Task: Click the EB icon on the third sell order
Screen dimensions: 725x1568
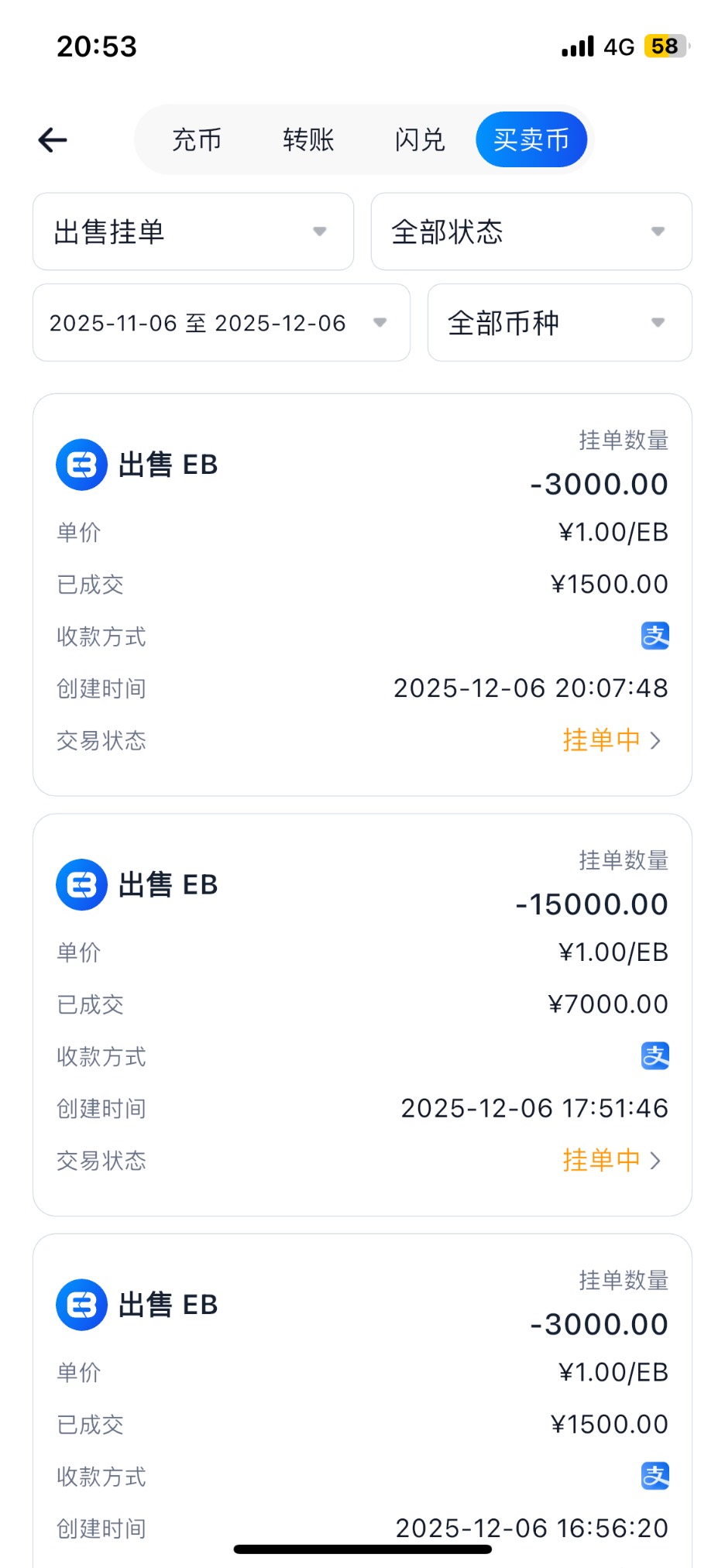Action: [x=81, y=1303]
